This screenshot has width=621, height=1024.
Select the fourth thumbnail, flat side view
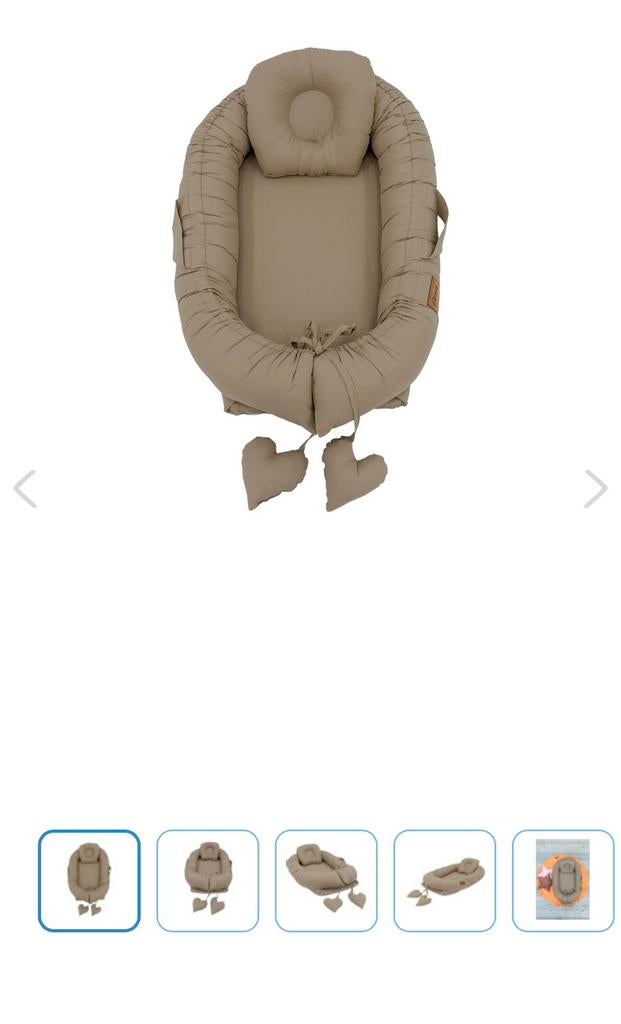pyautogui.click(x=445, y=880)
